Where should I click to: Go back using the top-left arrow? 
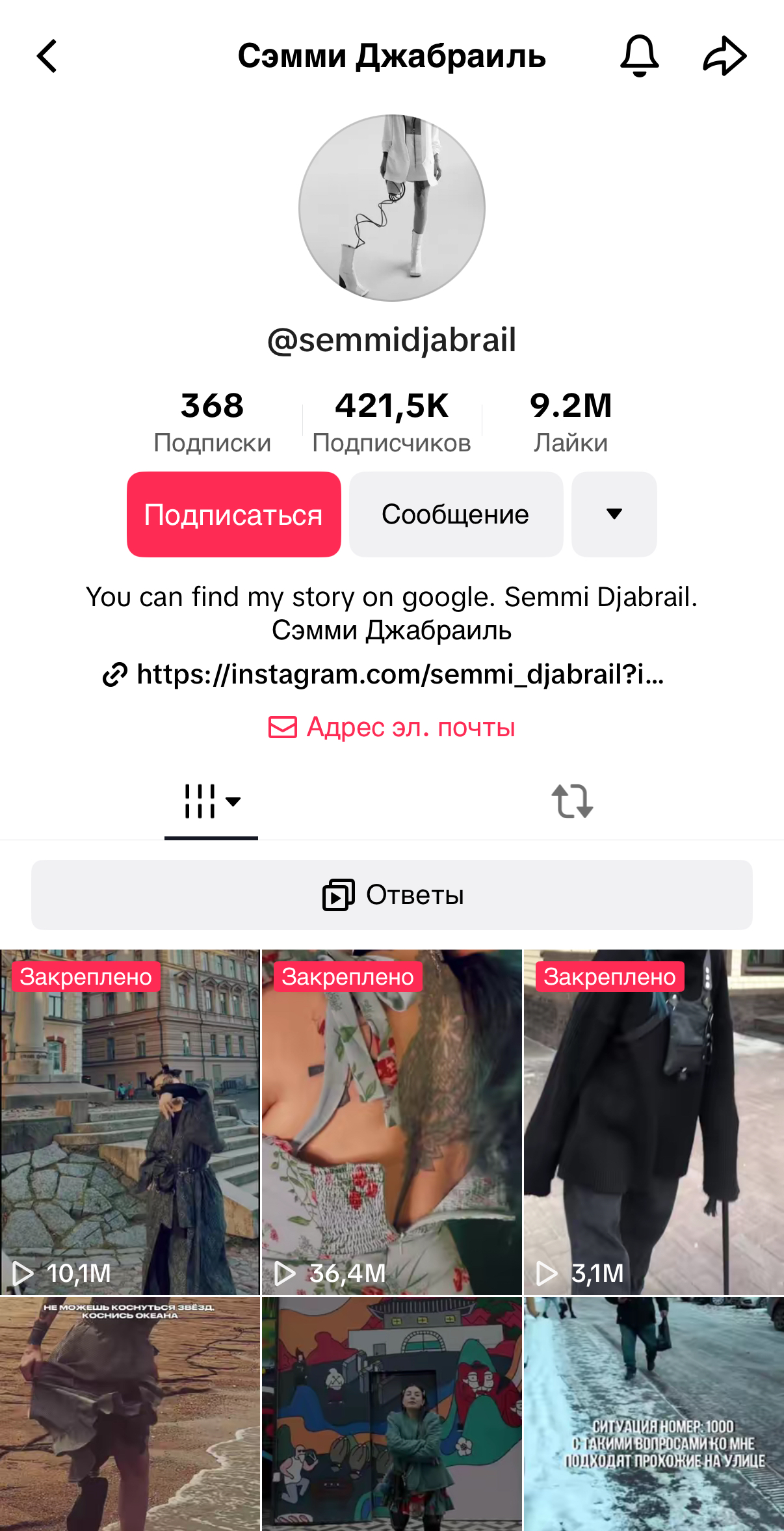(47, 56)
